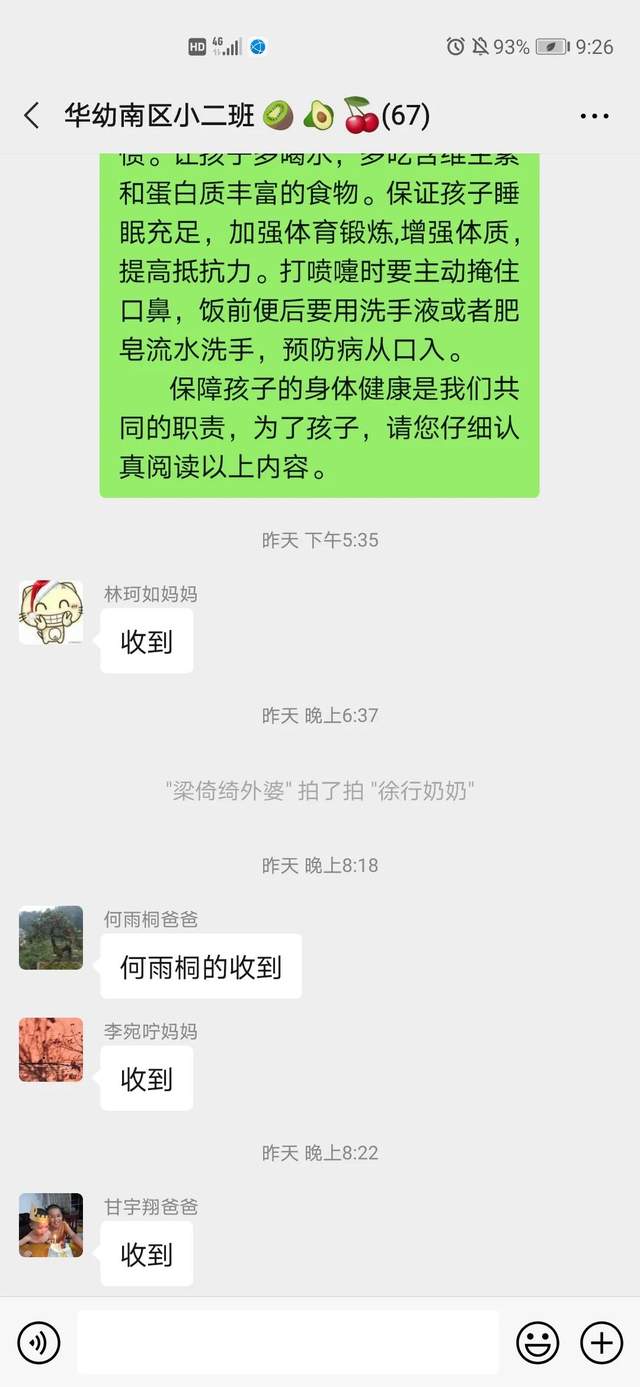Open the emoji picker
Viewport: 640px width, 1387px height.
[537, 1342]
